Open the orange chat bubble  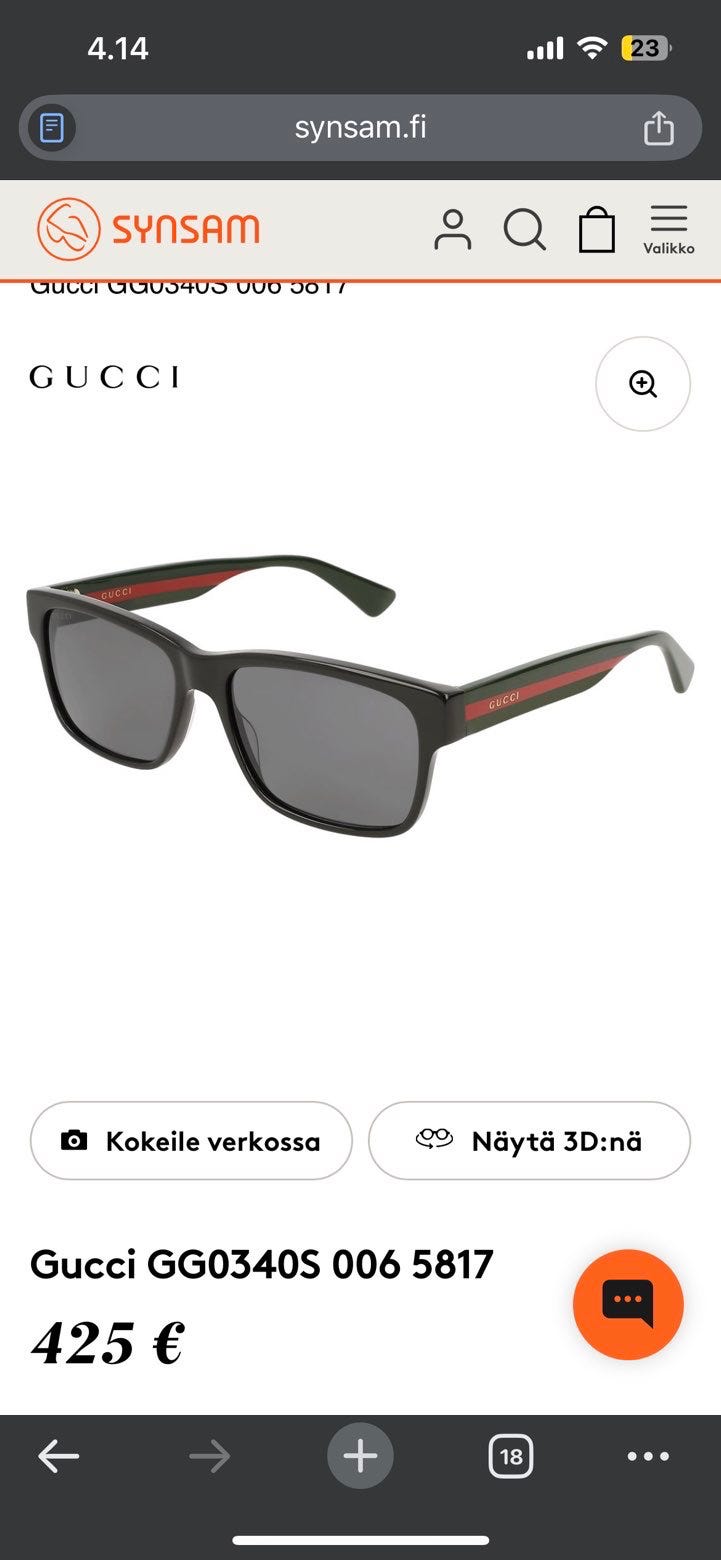pyautogui.click(x=628, y=1304)
